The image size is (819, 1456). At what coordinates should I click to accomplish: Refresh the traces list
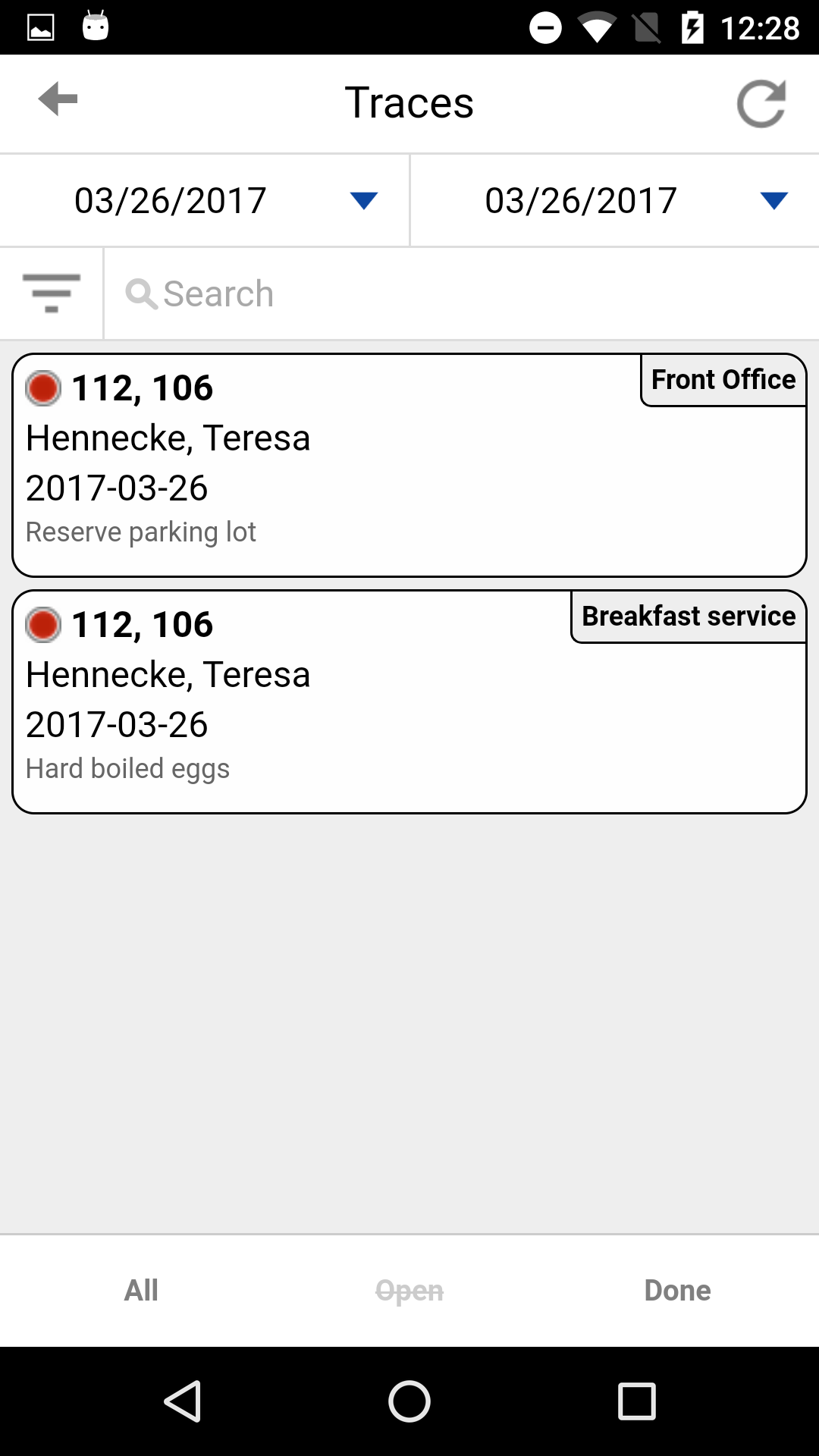[x=761, y=103]
